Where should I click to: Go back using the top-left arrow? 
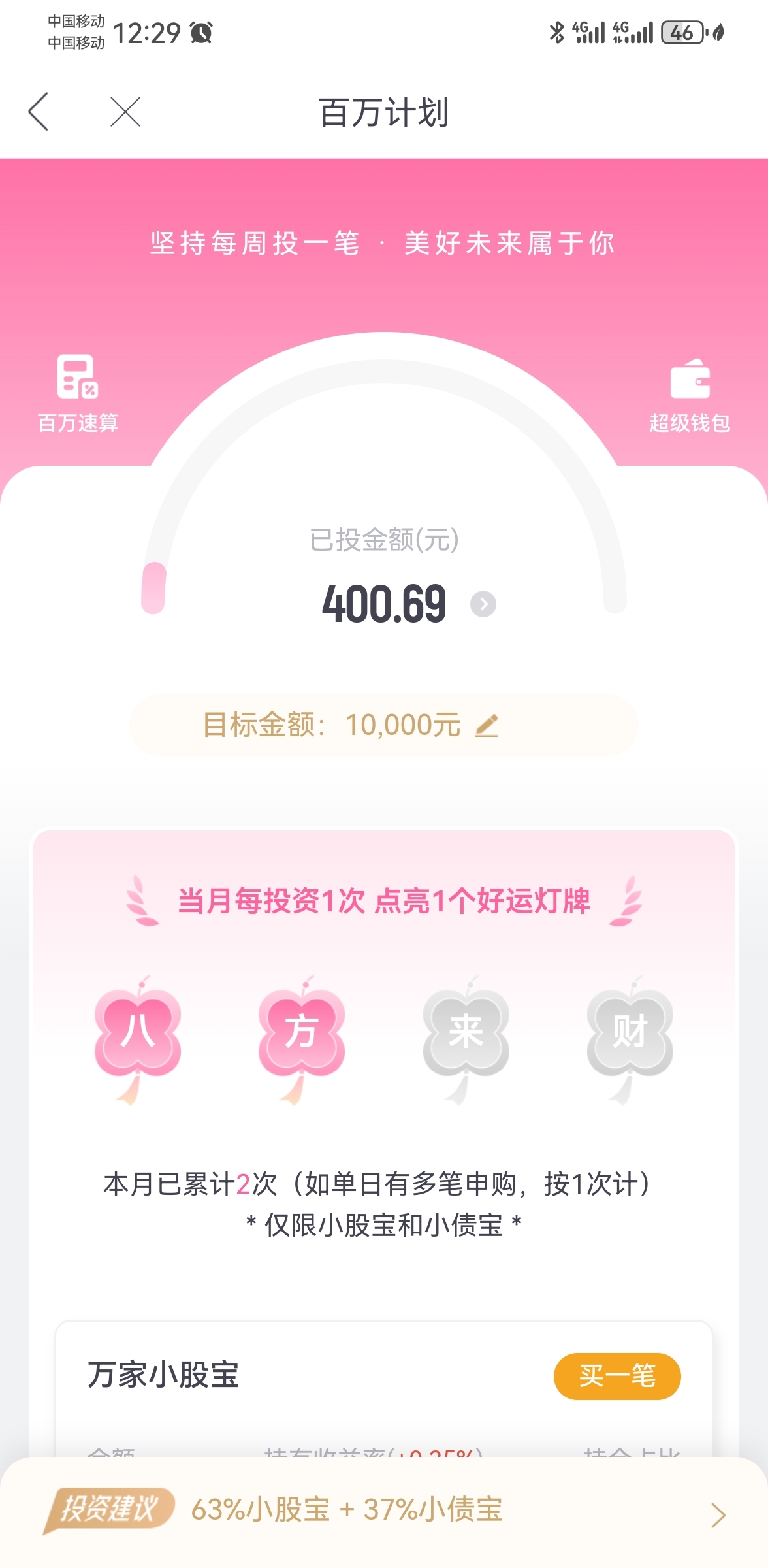pos(39,112)
